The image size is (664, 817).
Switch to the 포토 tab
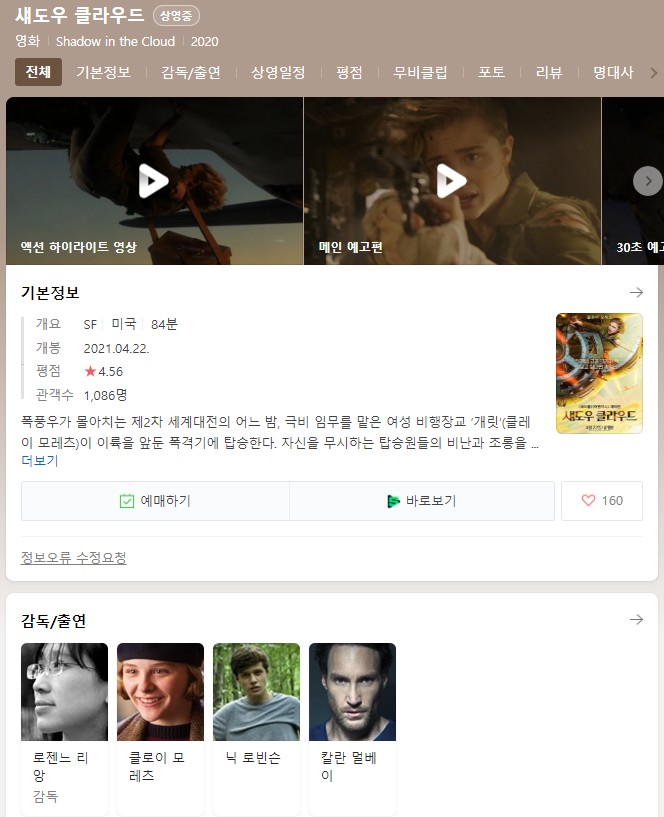[492, 72]
